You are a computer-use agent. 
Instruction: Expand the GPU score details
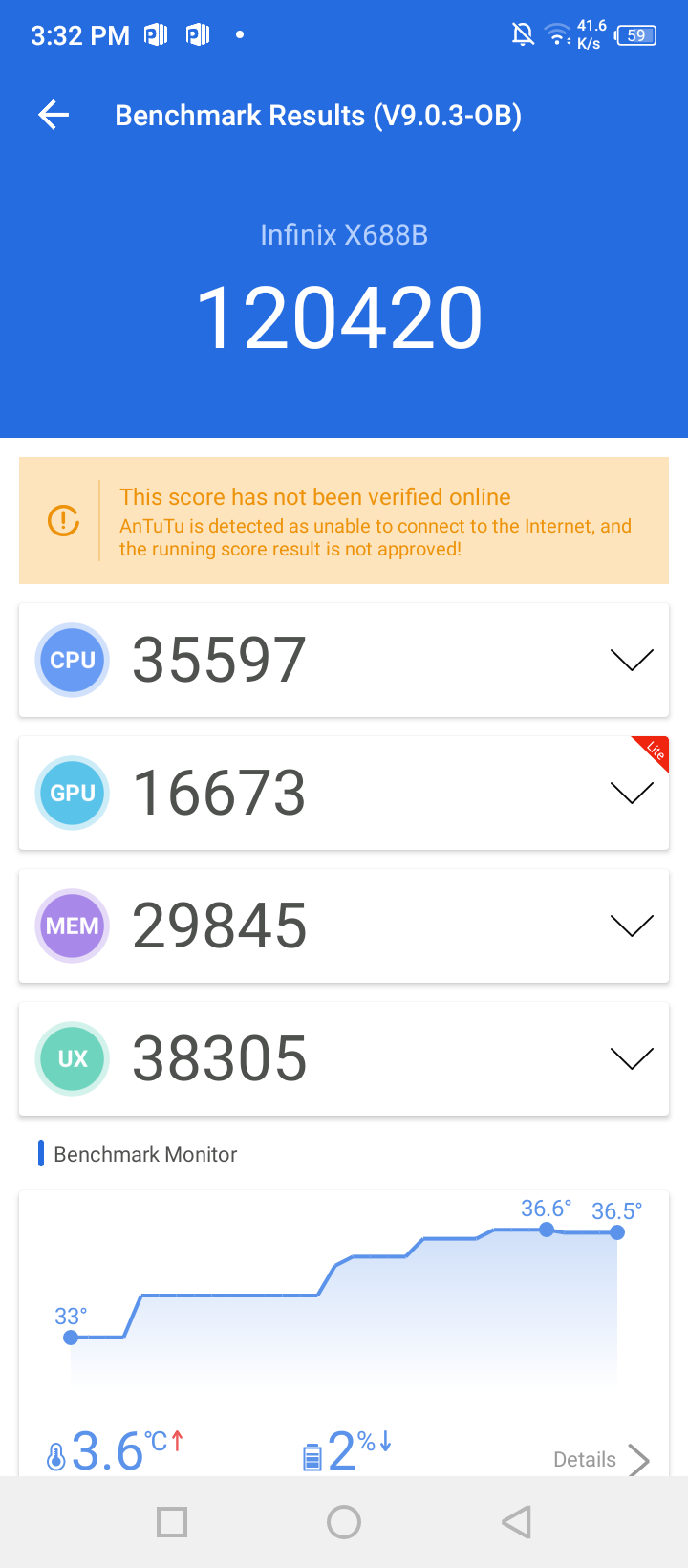(x=632, y=793)
